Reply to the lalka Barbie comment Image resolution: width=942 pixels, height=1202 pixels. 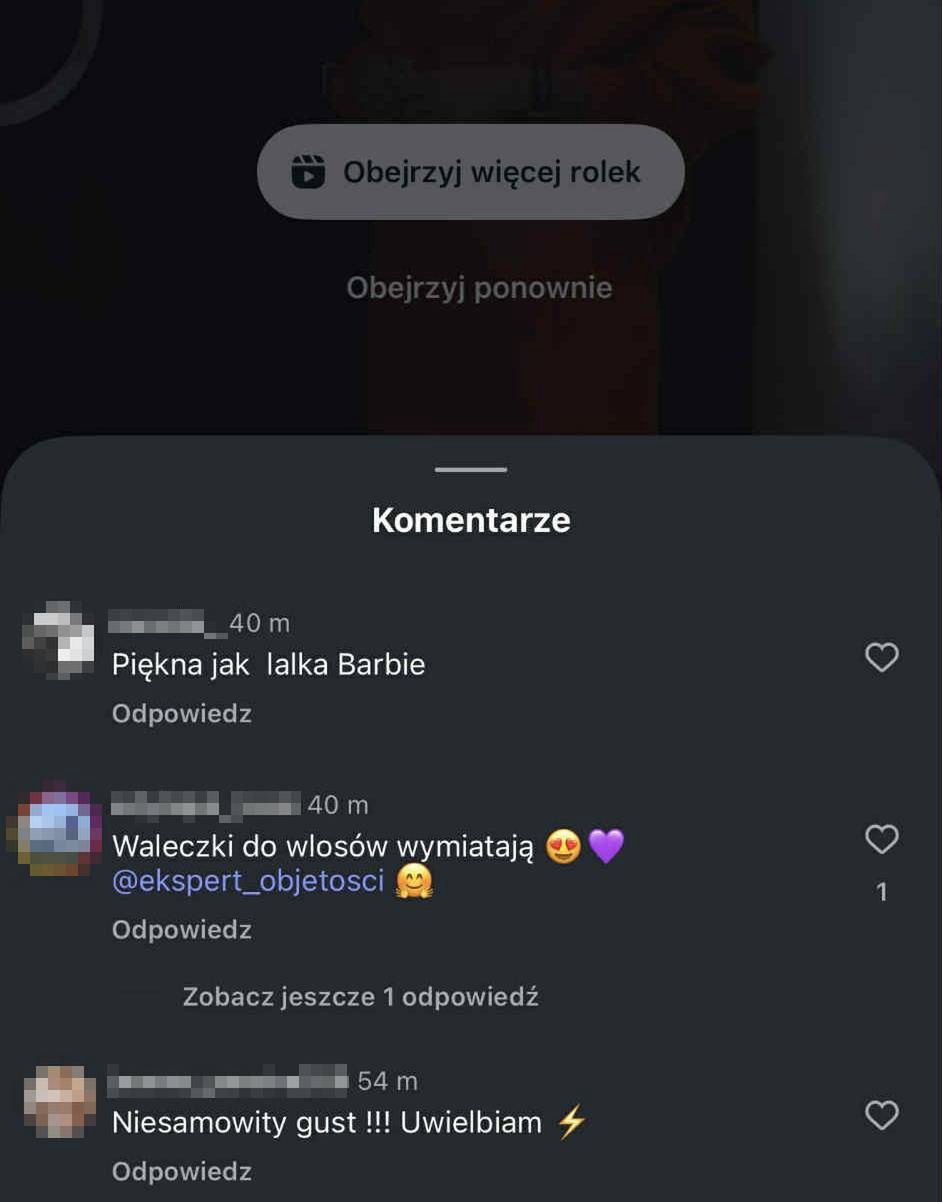click(x=181, y=714)
